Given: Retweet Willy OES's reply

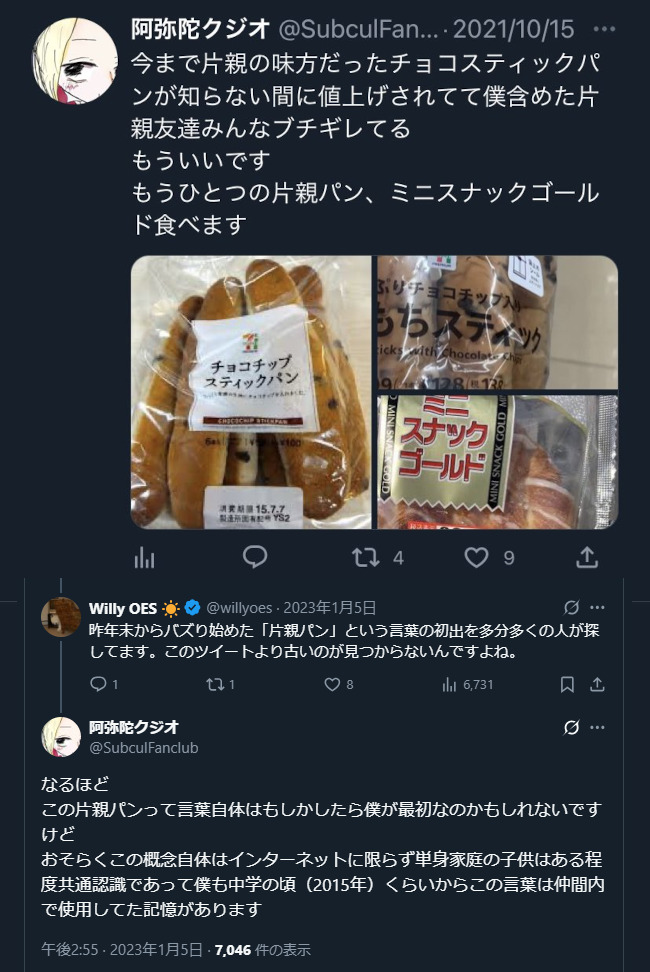Looking at the screenshot, I should point(213,685).
